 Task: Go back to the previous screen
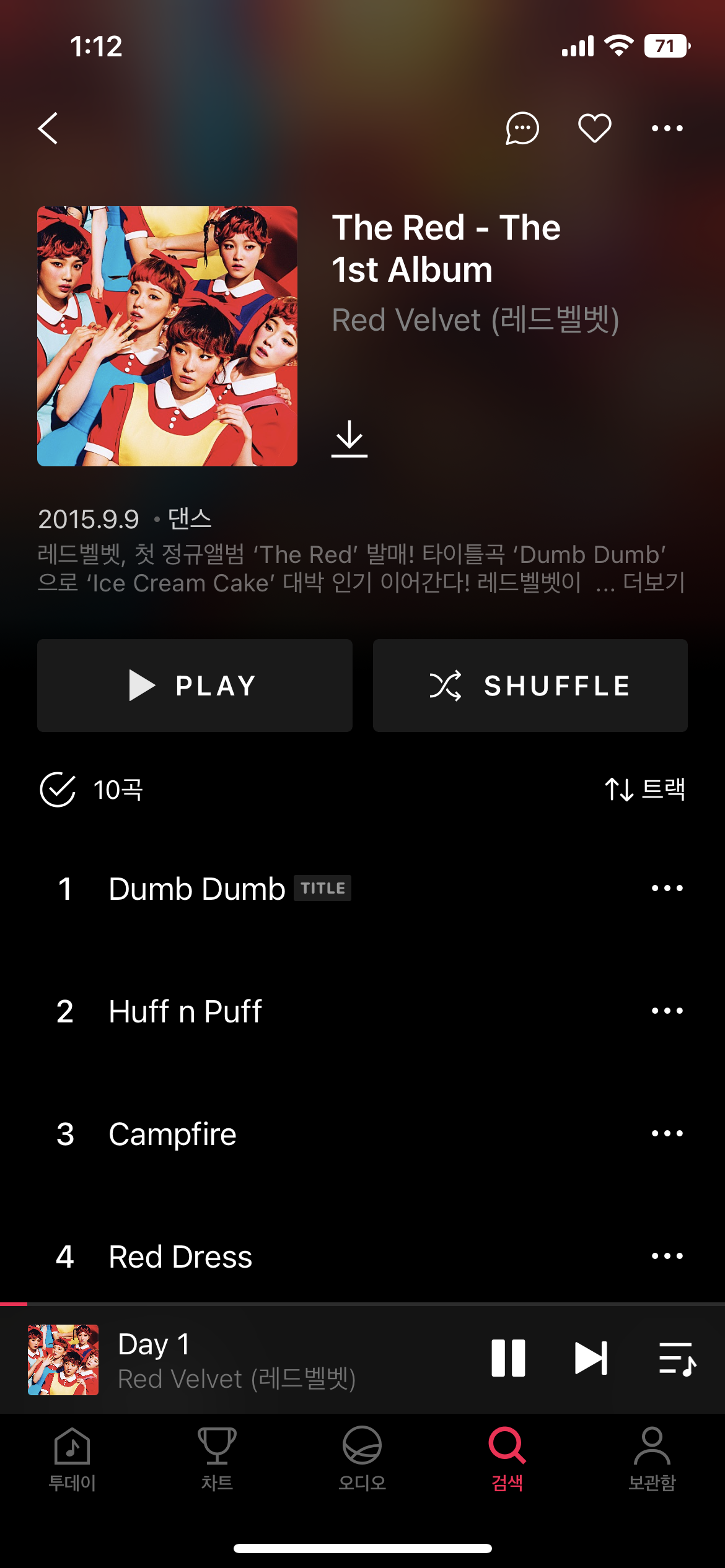click(48, 128)
